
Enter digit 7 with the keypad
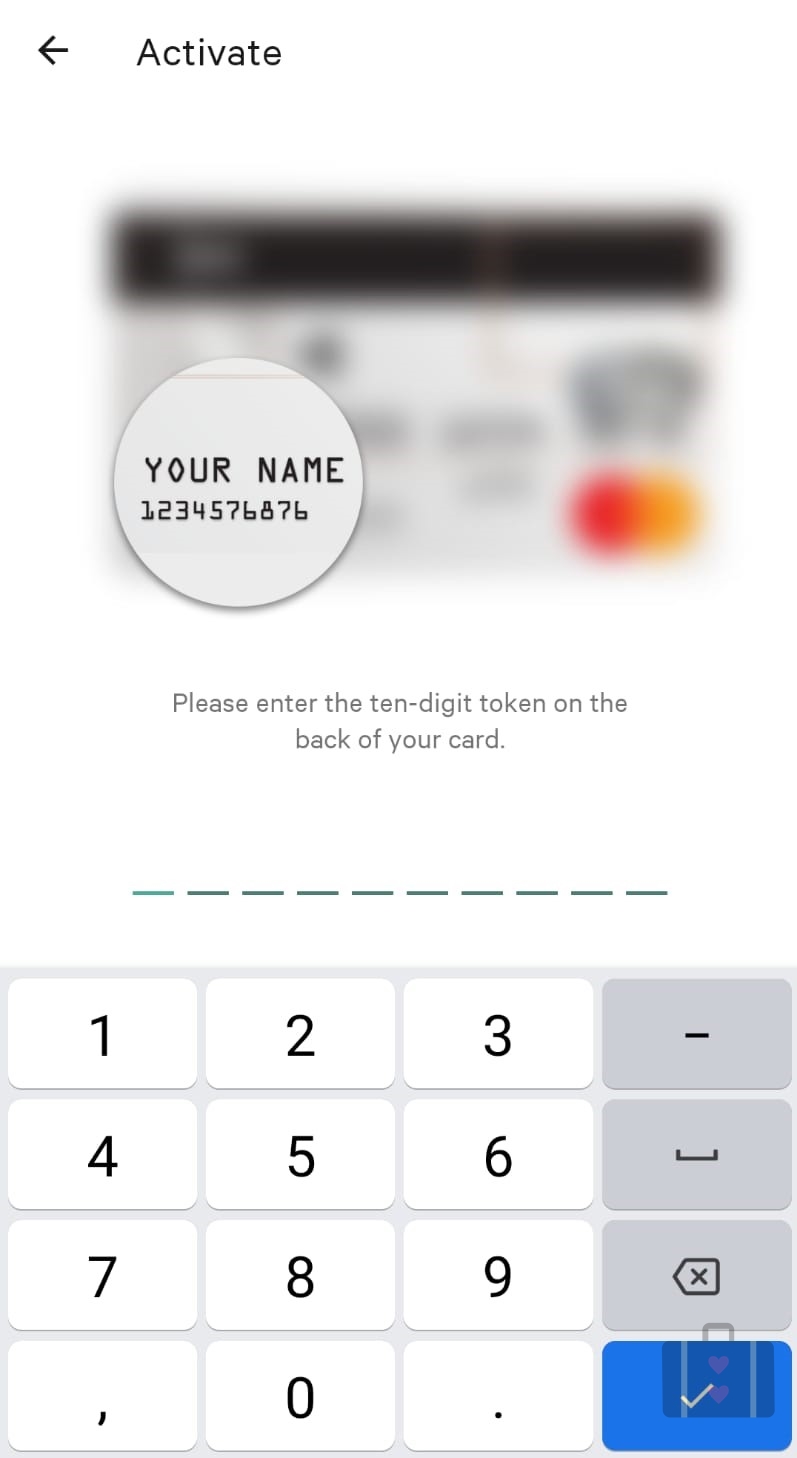[x=102, y=1275]
